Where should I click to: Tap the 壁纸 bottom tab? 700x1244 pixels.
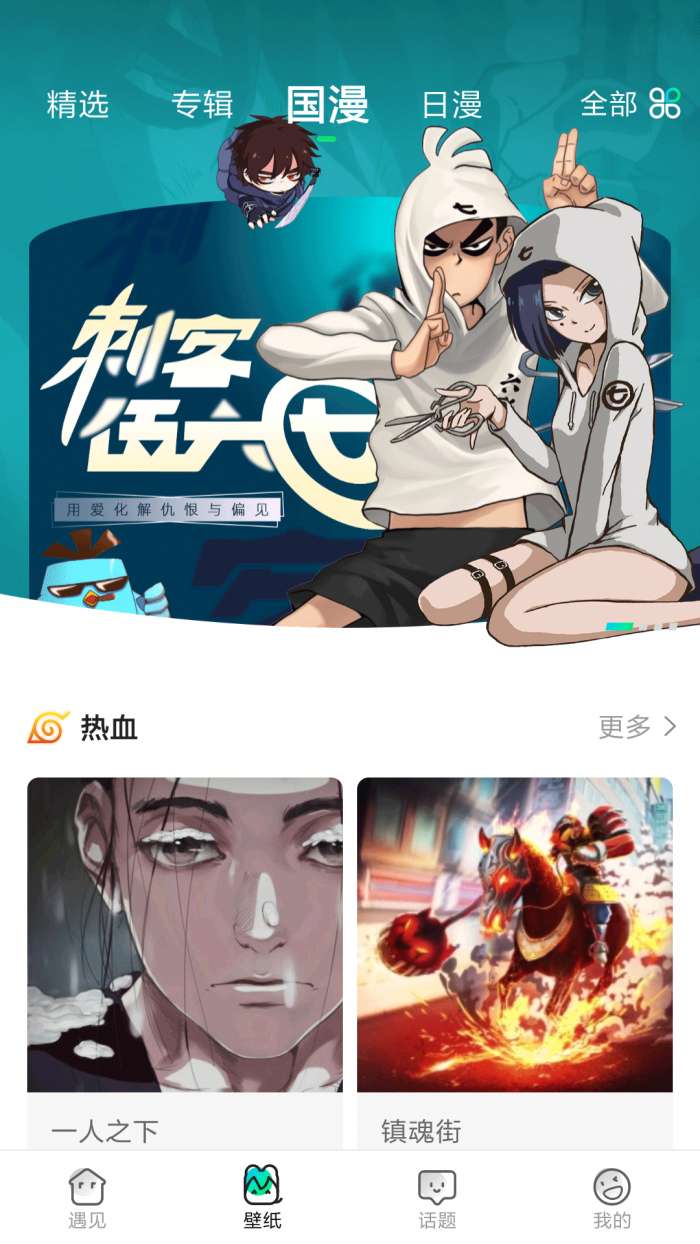tap(262, 1198)
